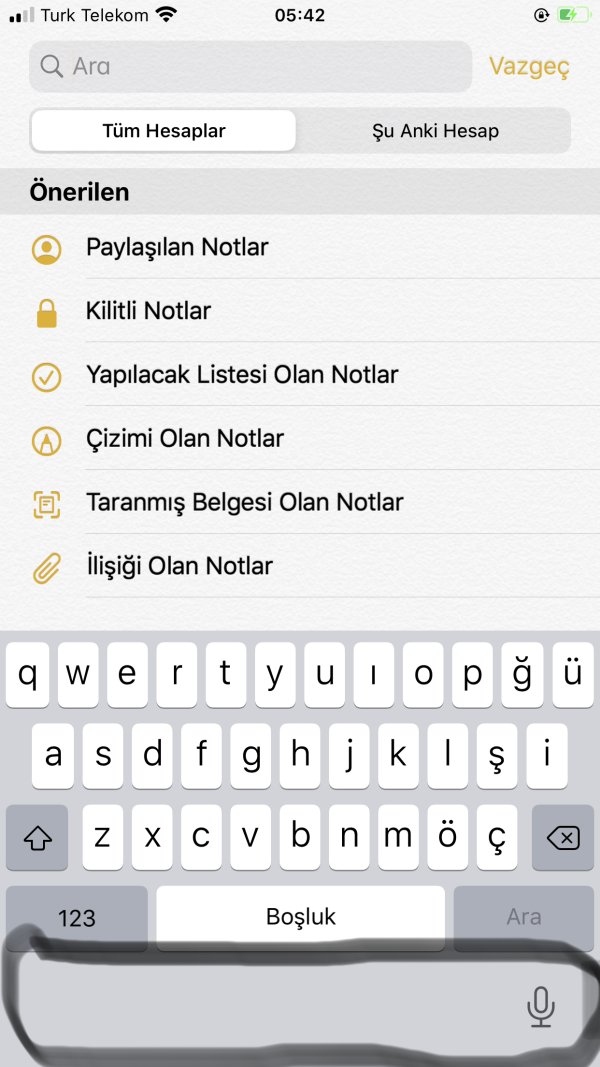Tap the Boşluk space key

pos(301,917)
